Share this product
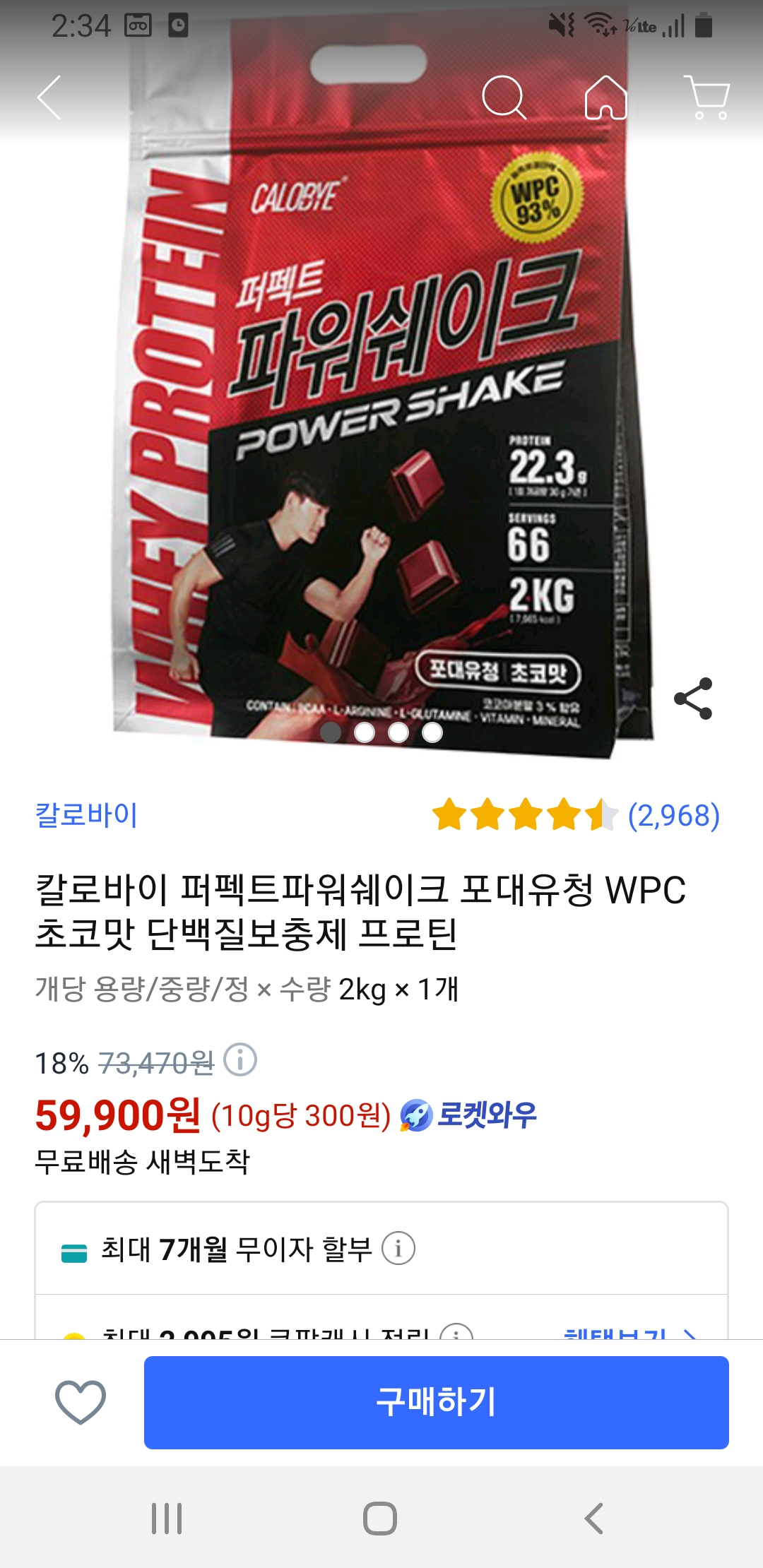This screenshot has width=763, height=1568. pos(693,699)
